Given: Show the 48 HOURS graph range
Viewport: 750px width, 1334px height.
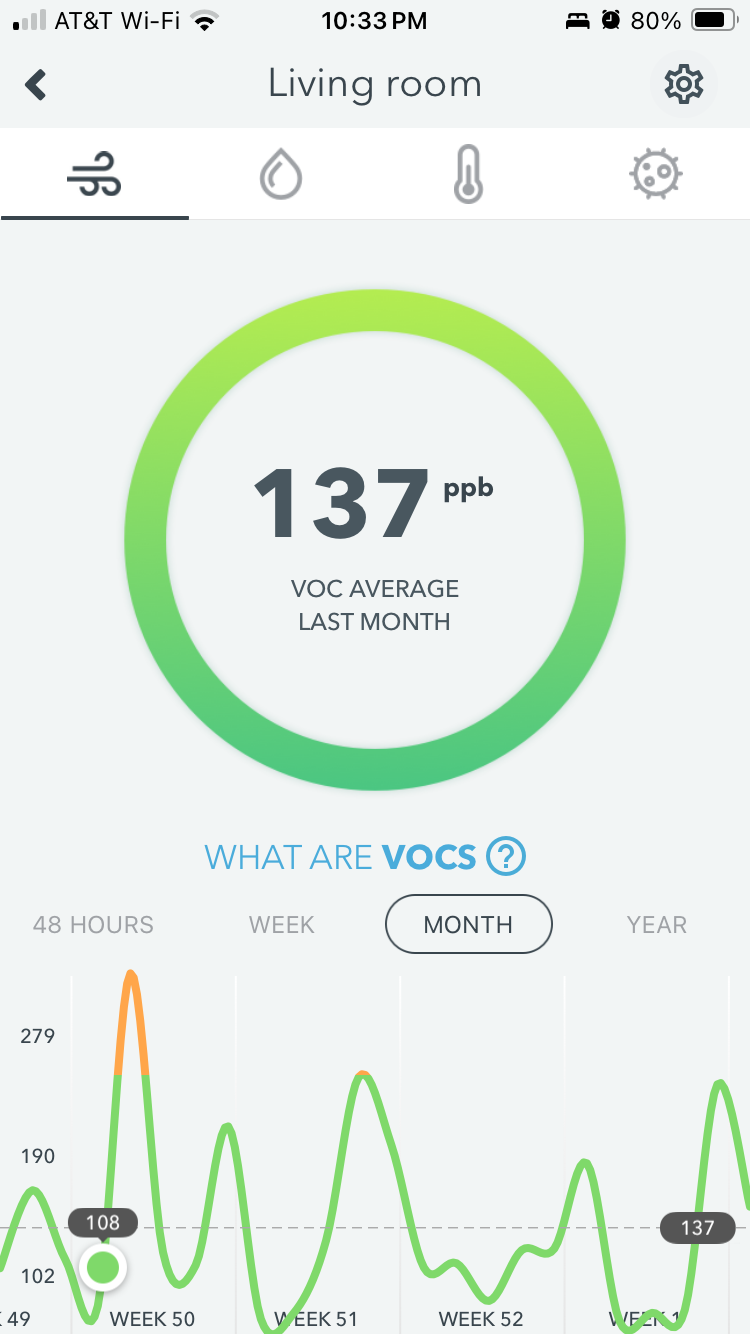Looking at the screenshot, I should pos(93,924).
